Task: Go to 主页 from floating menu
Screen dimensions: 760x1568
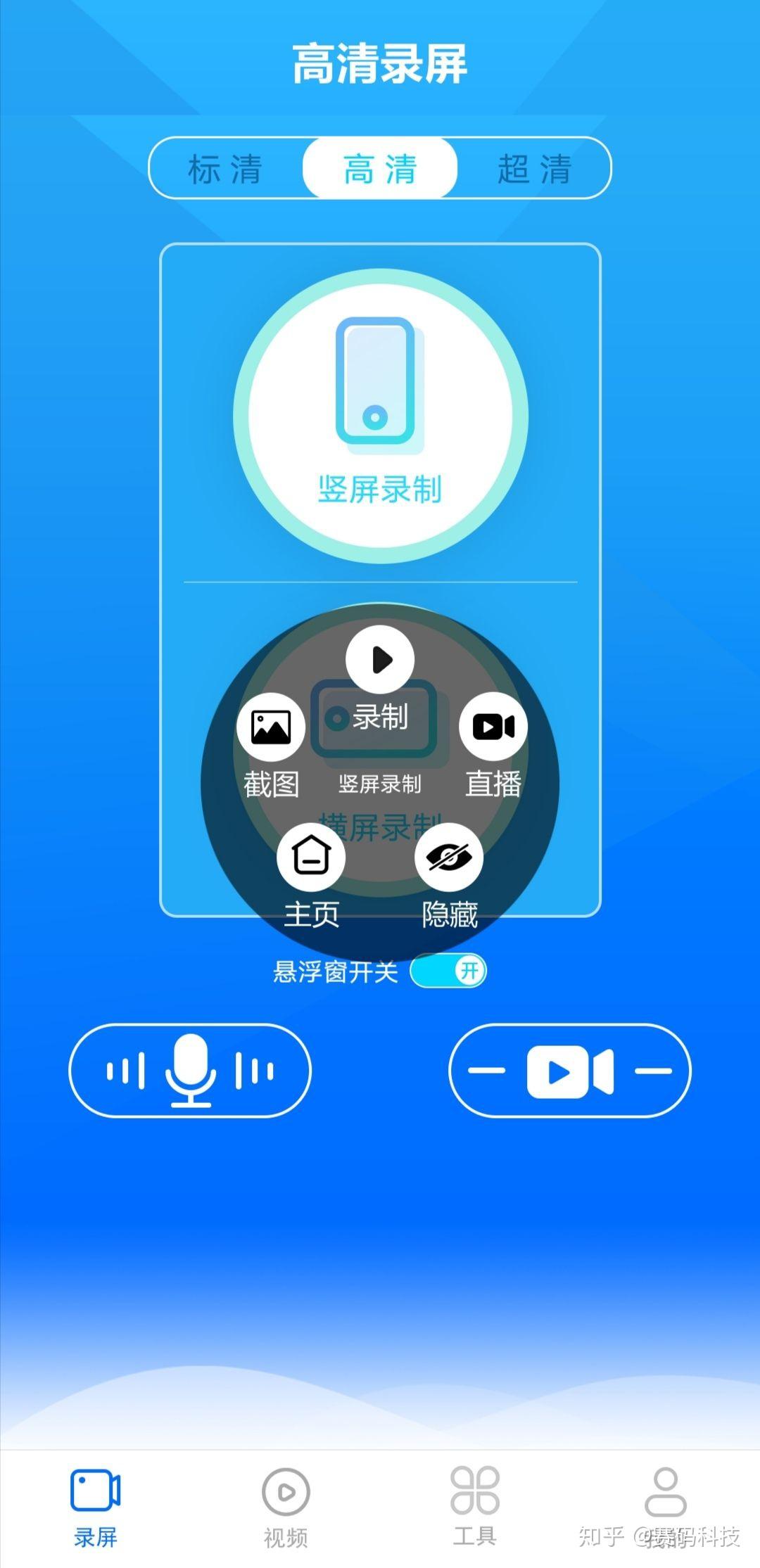Action: pyautogui.click(x=311, y=858)
